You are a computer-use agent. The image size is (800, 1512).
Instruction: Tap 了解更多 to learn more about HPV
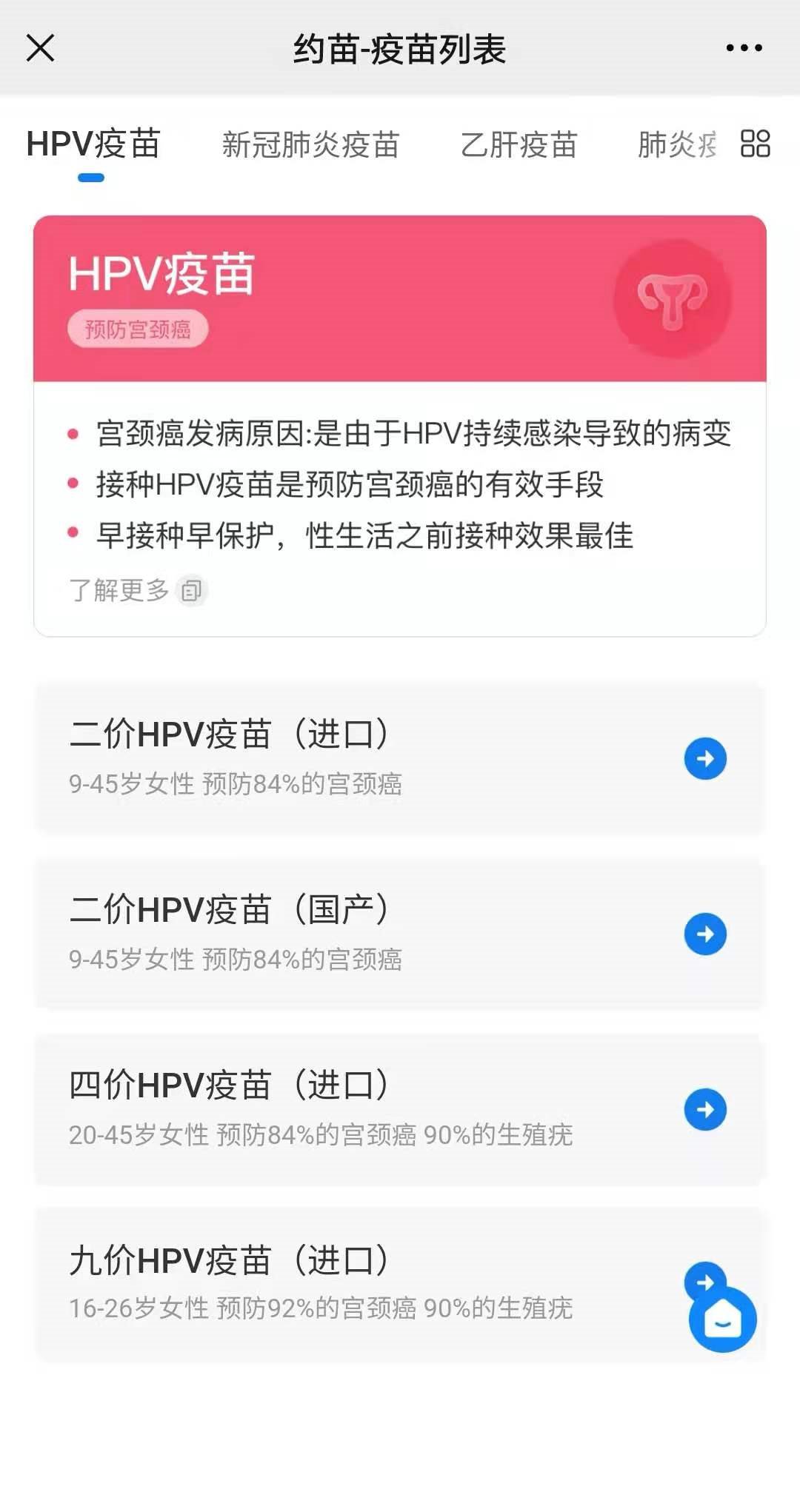pos(137,591)
